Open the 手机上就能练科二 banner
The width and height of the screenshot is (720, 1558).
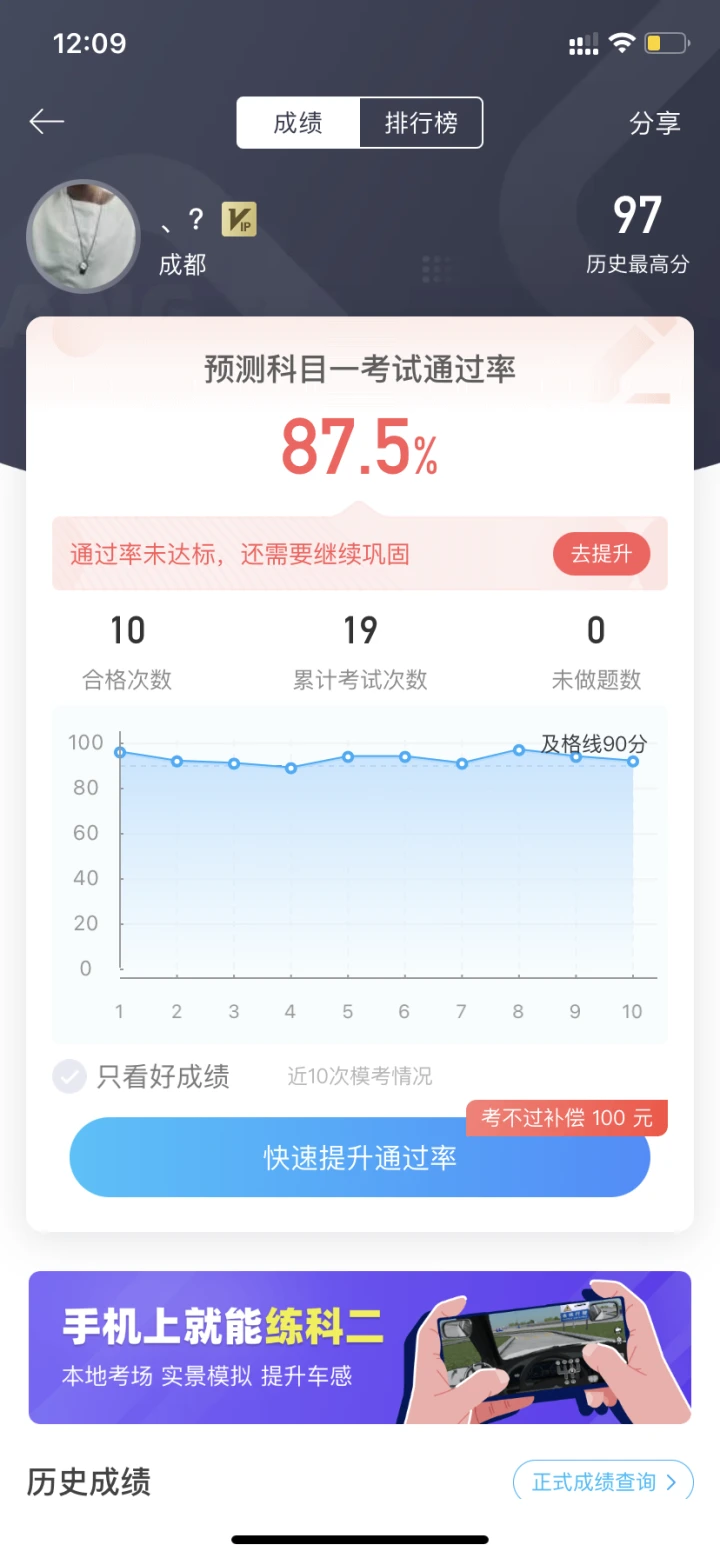[x=360, y=1347]
